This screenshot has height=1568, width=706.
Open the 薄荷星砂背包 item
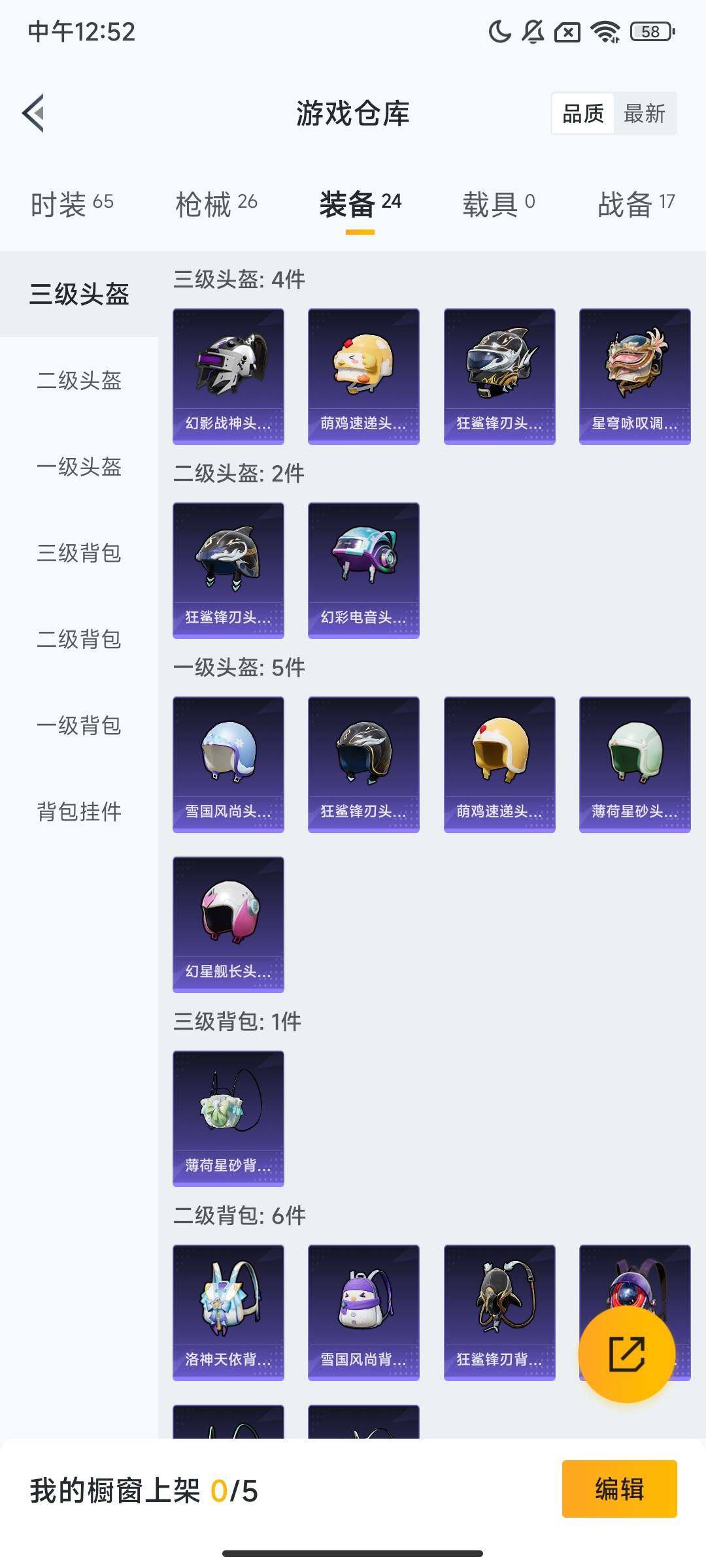coord(228,1119)
